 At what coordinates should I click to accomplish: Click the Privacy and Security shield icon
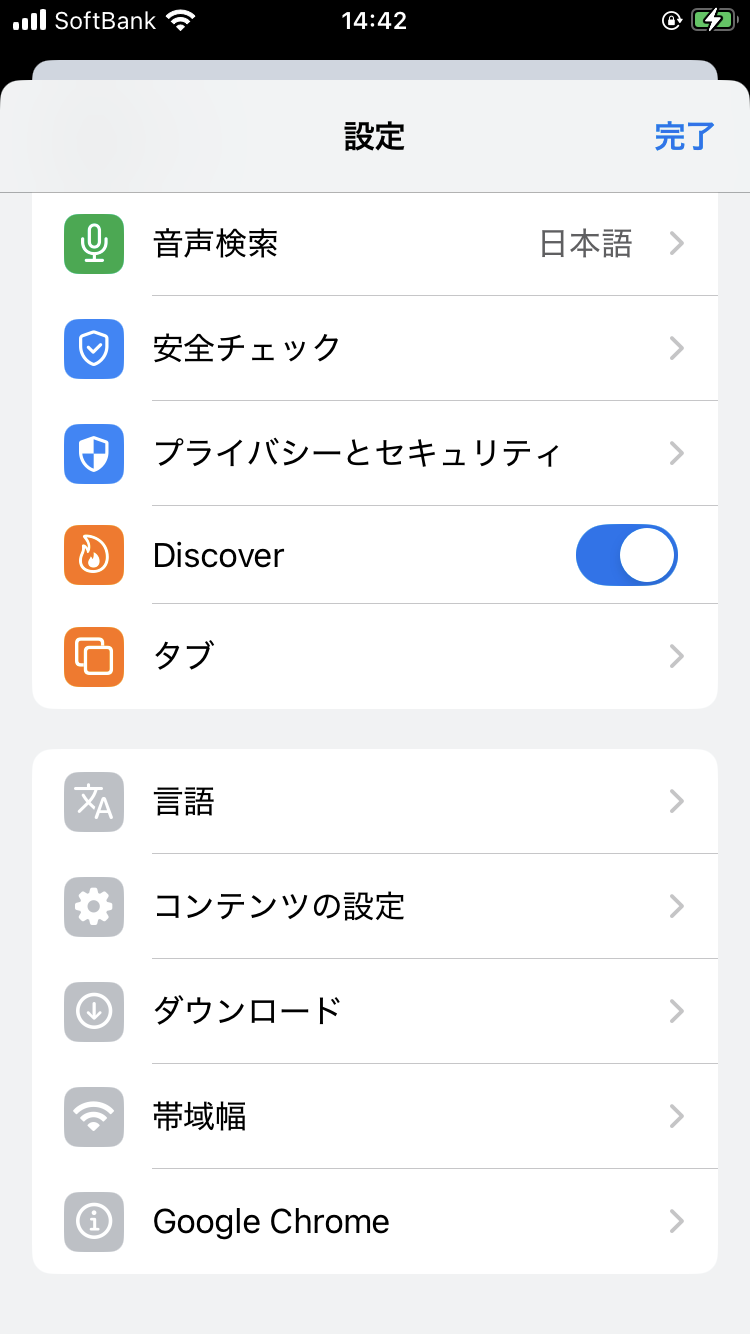tap(93, 453)
